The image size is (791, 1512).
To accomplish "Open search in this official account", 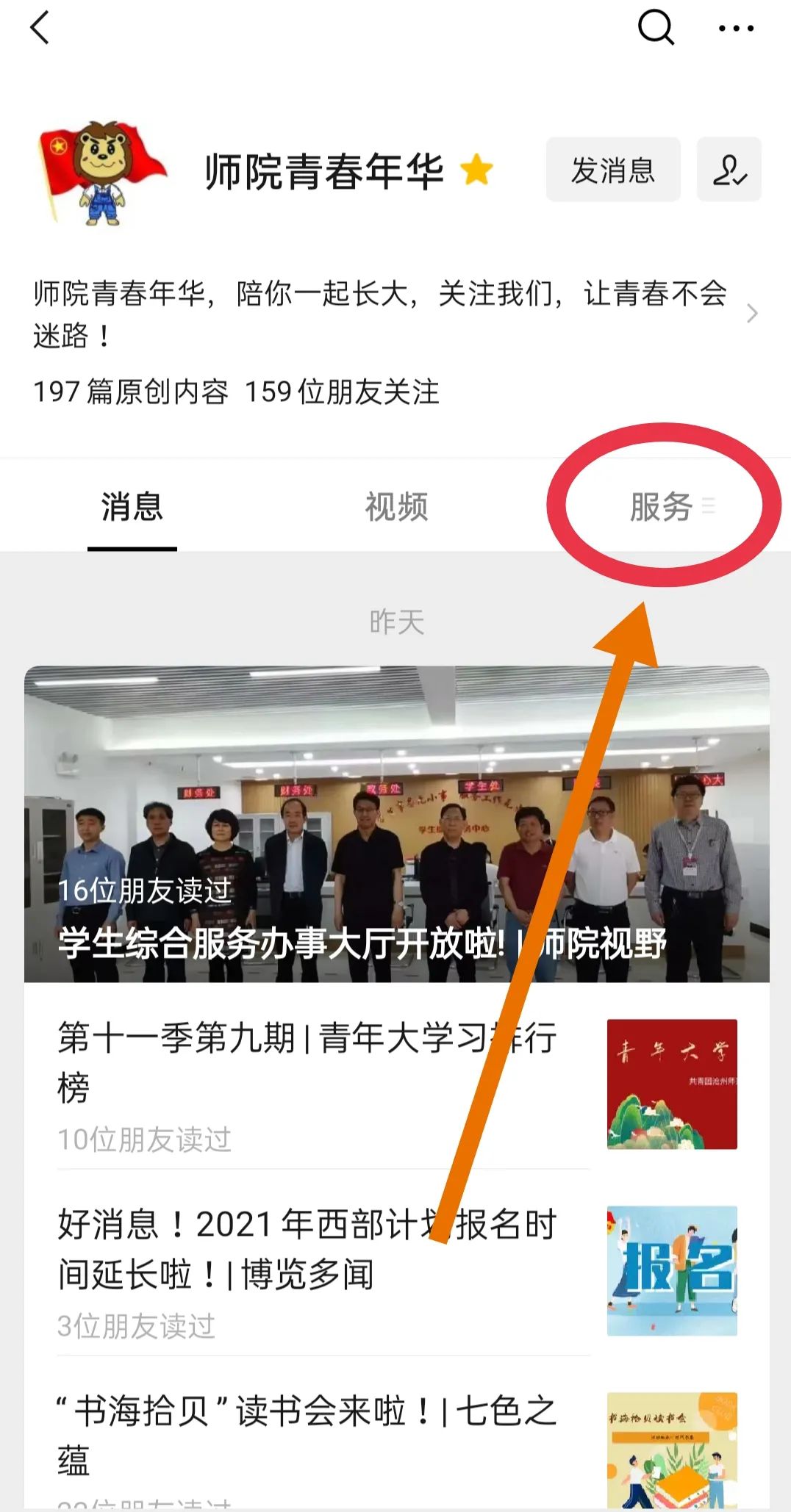I will [655, 29].
